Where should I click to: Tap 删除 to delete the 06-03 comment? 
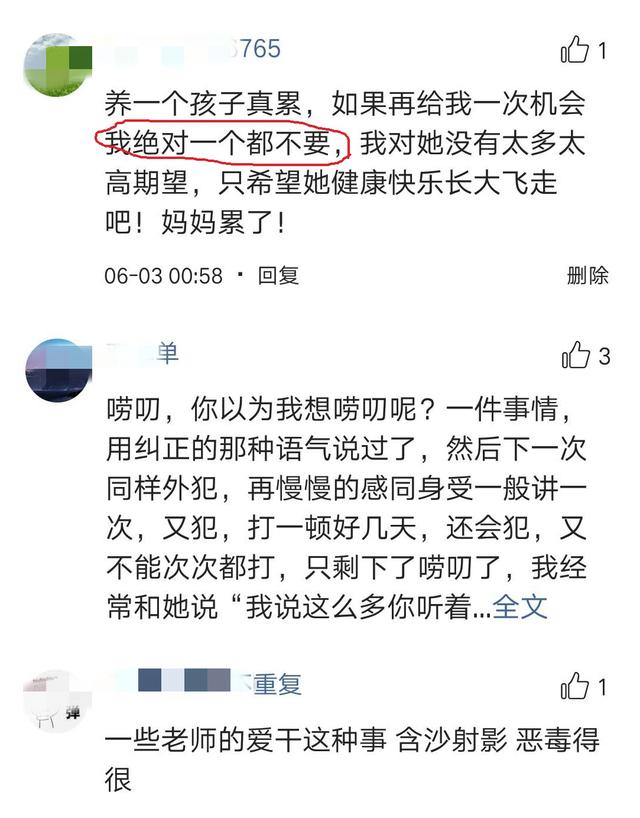[587, 275]
